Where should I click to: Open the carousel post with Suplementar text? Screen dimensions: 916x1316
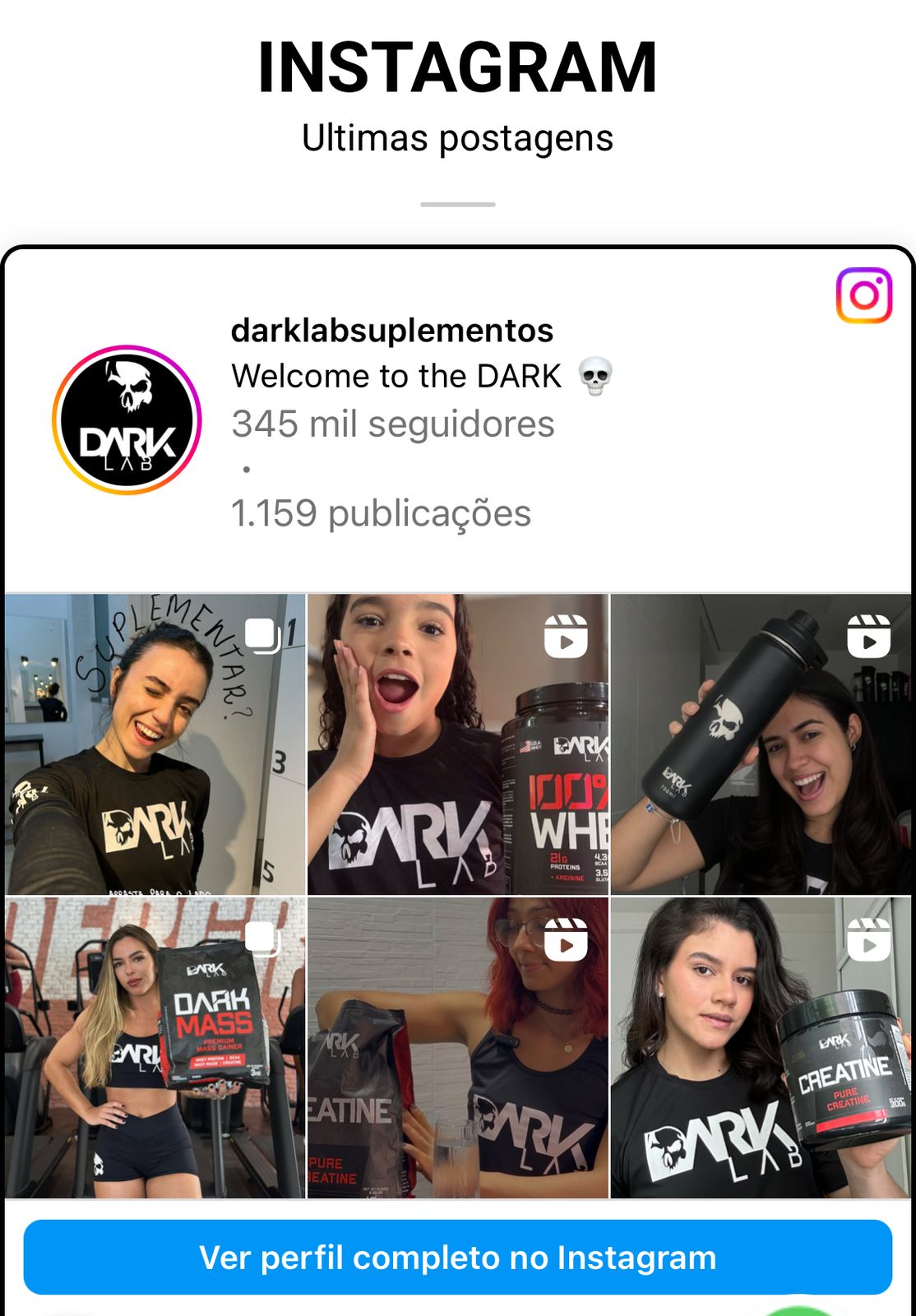(155, 744)
